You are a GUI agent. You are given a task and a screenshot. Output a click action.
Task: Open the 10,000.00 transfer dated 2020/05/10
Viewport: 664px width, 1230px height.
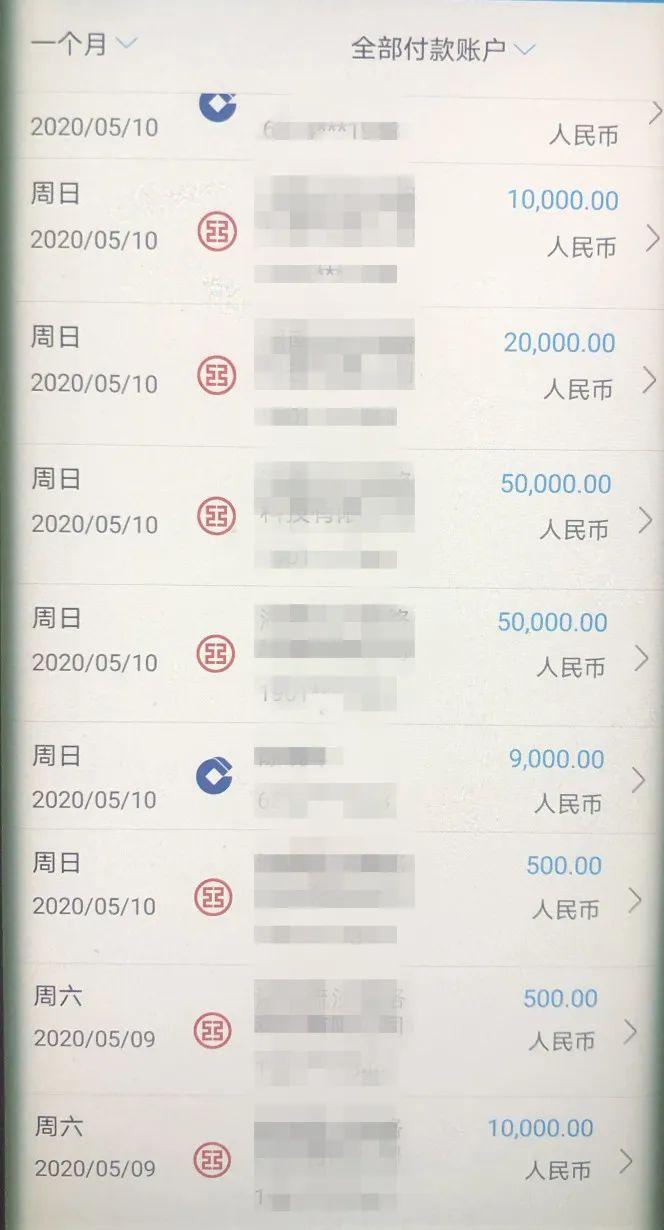click(332, 231)
